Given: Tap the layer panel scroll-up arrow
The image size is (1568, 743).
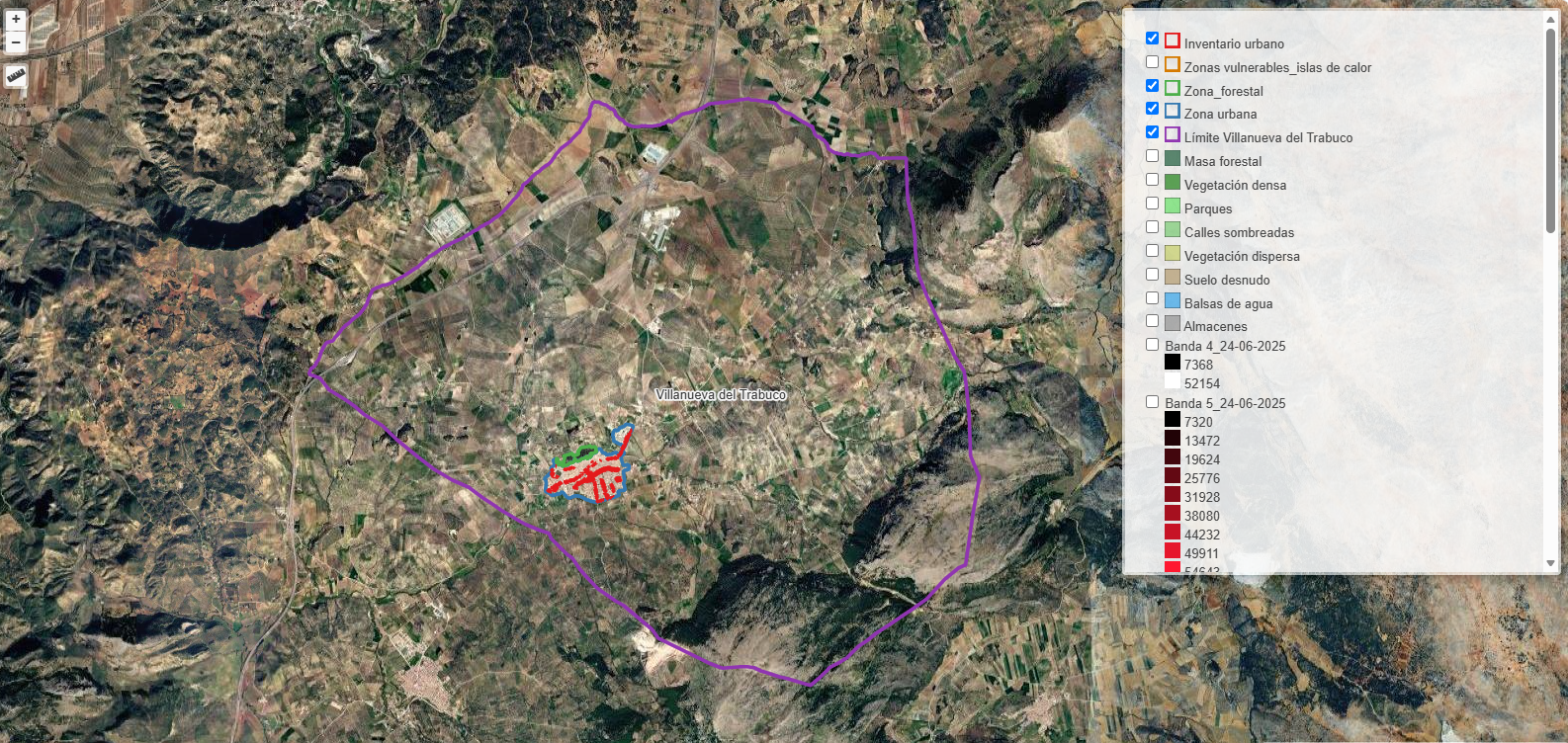Looking at the screenshot, I should coord(1550,20).
